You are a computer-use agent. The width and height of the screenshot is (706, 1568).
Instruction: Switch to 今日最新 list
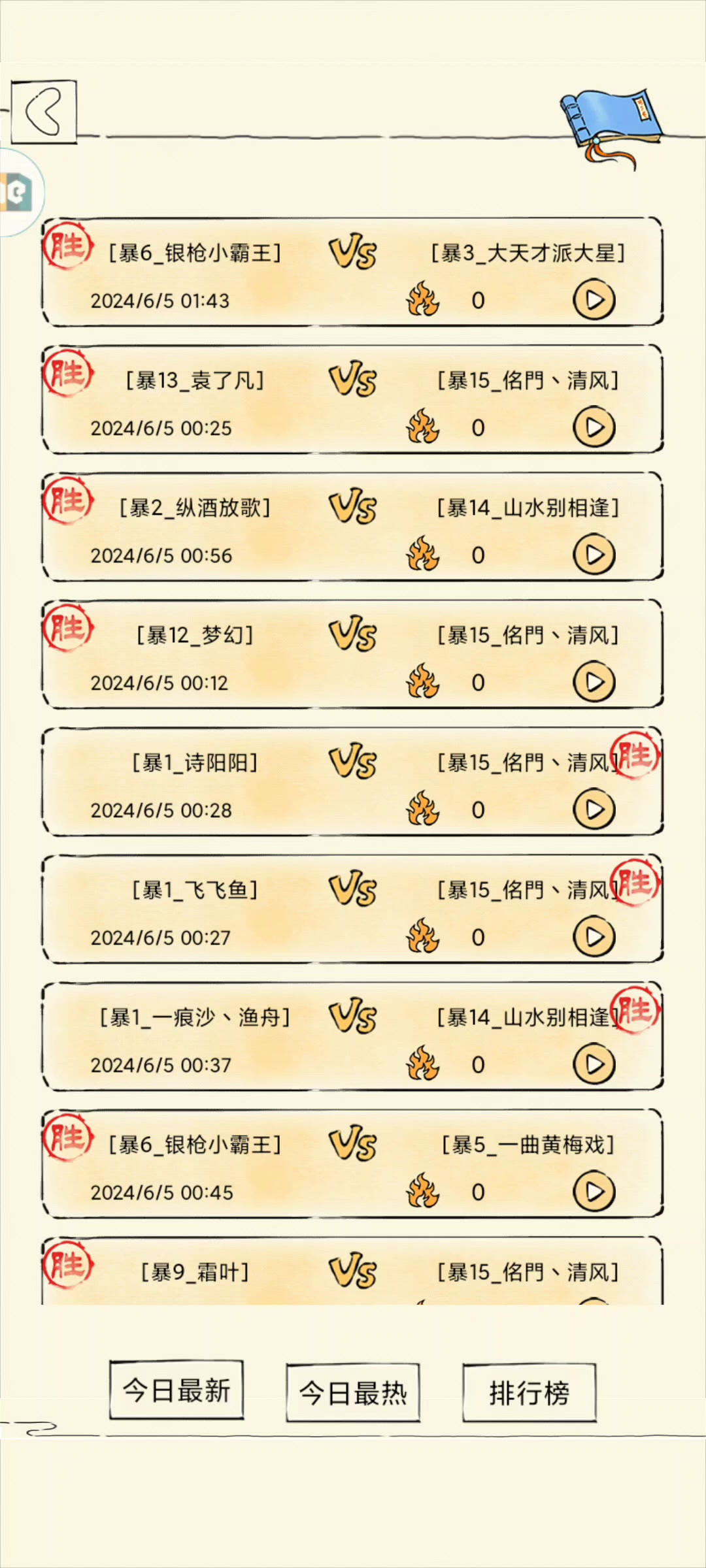click(x=176, y=1390)
